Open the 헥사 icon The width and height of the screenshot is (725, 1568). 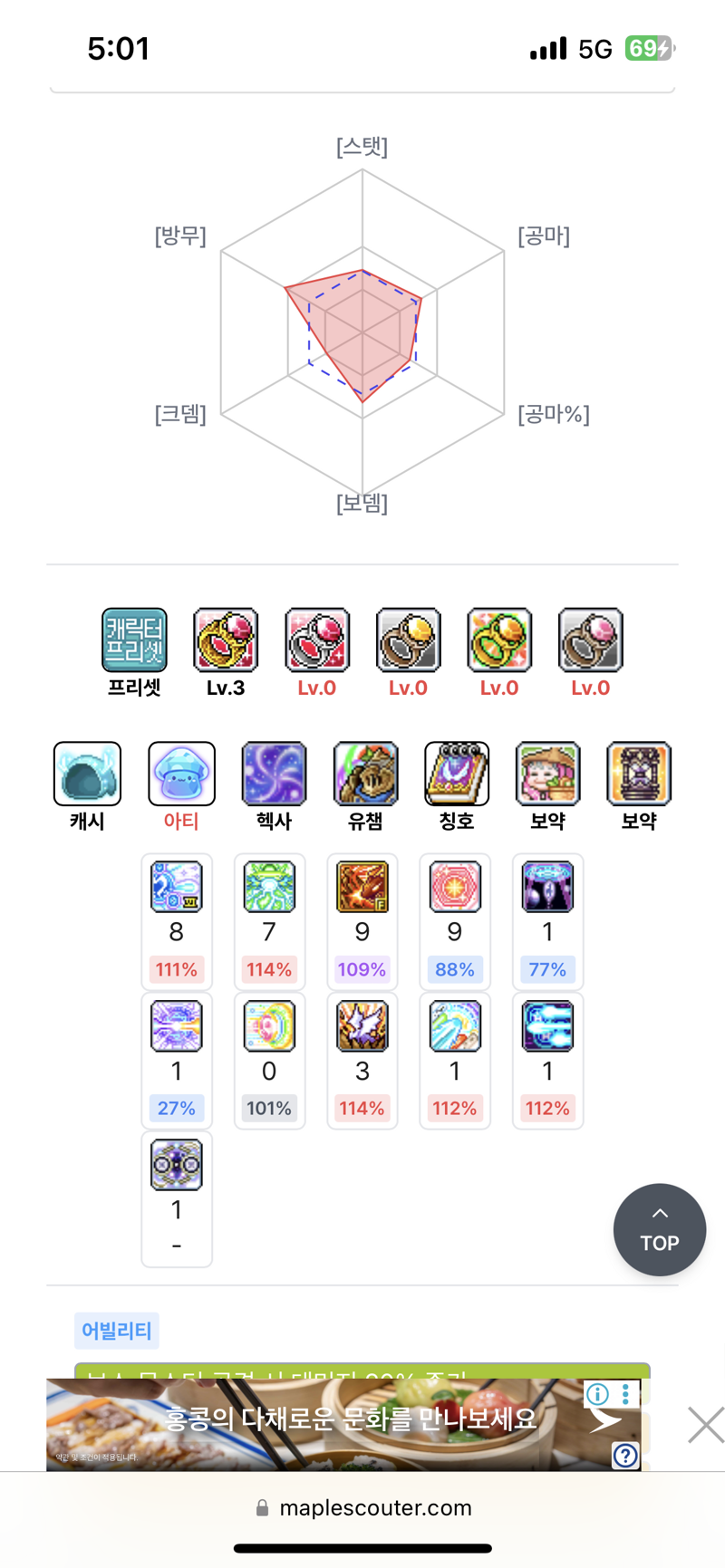tap(274, 774)
